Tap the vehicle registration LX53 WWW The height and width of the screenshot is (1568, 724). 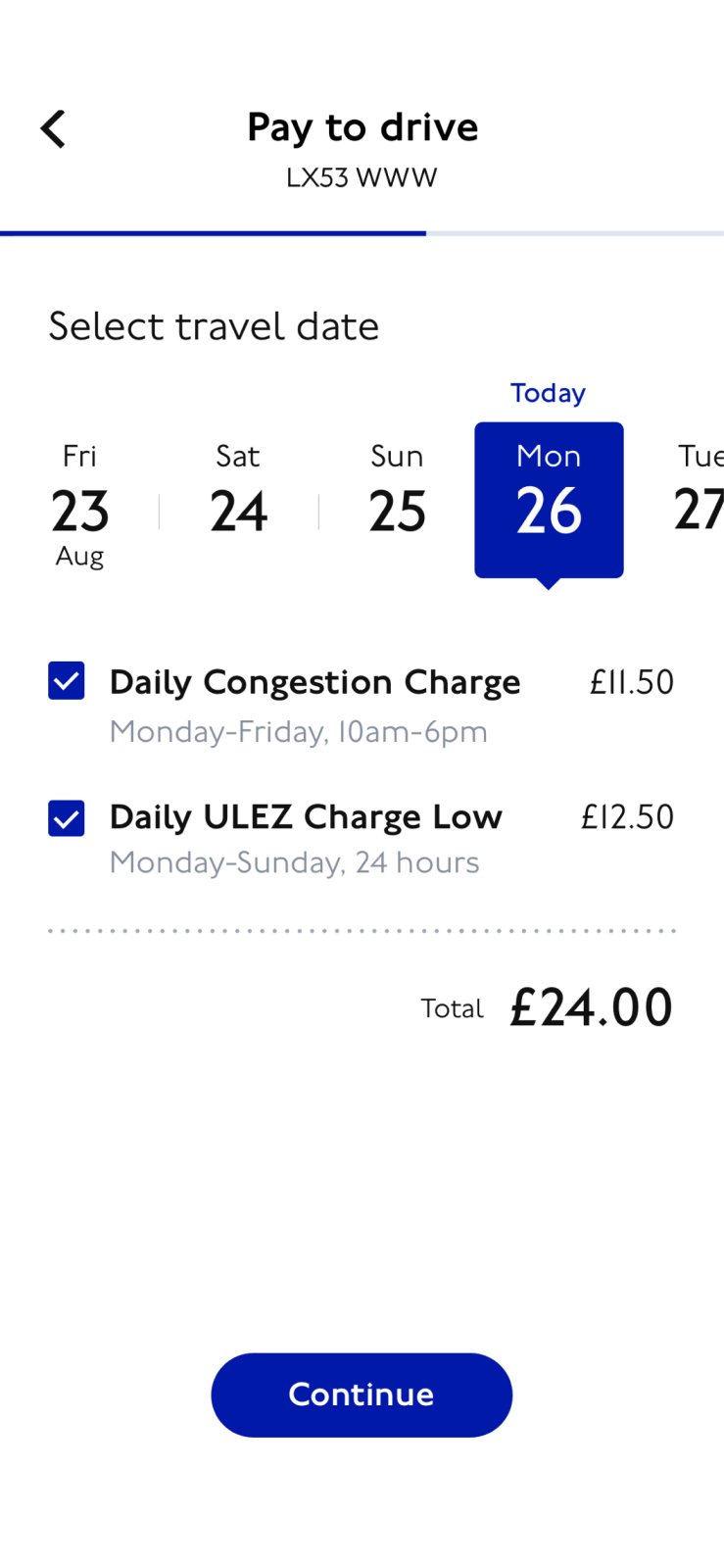pyautogui.click(x=362, y=177)
